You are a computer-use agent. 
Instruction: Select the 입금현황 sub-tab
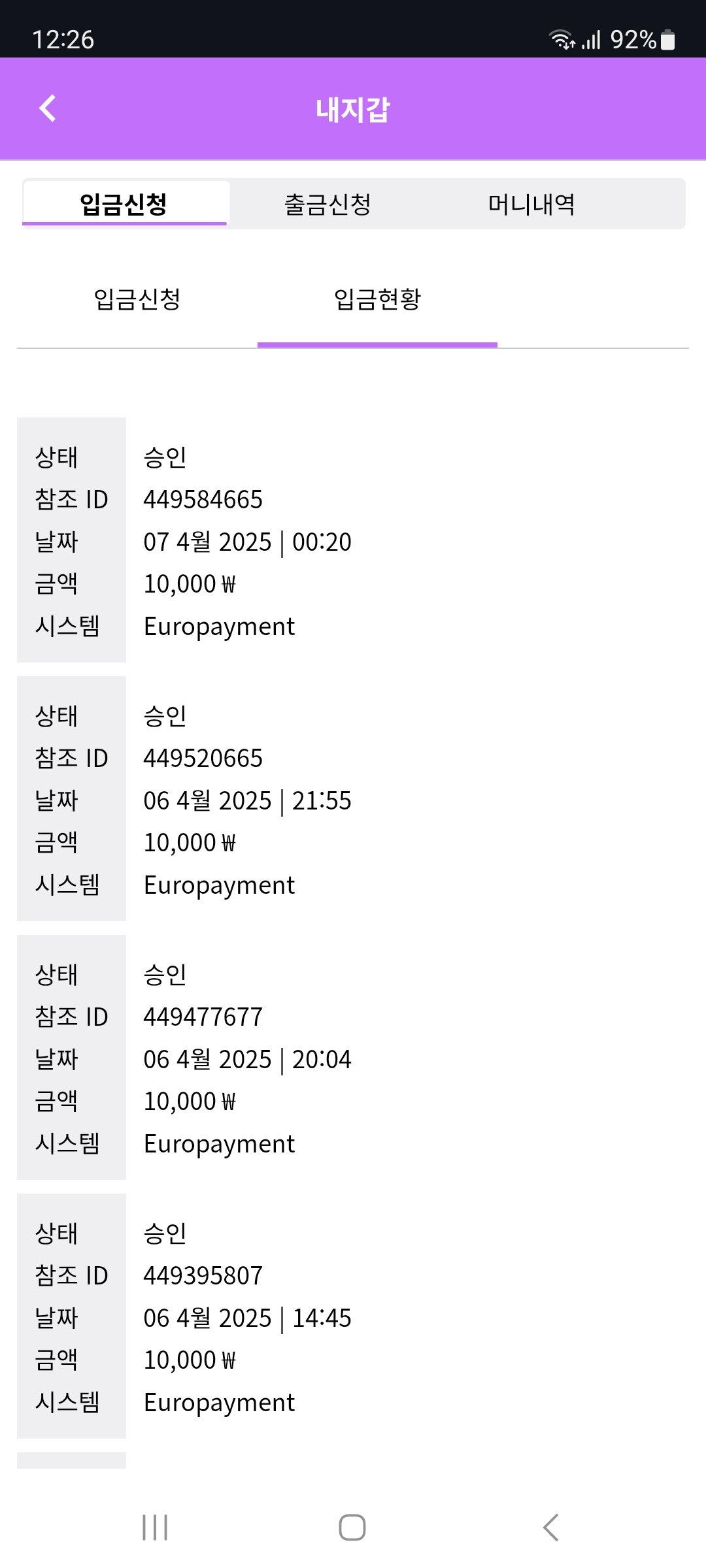click(377, 299)
